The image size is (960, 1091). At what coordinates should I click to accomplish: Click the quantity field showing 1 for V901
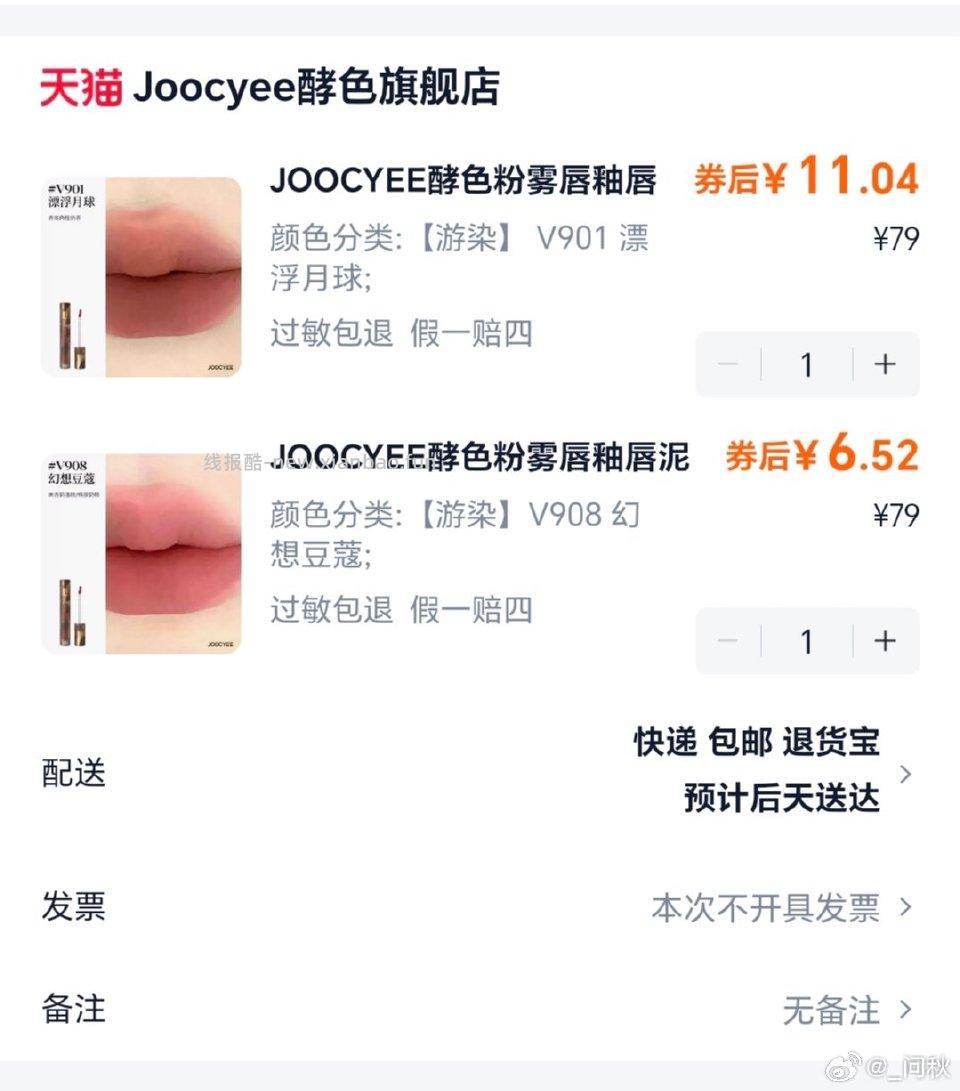click(806, 364)
